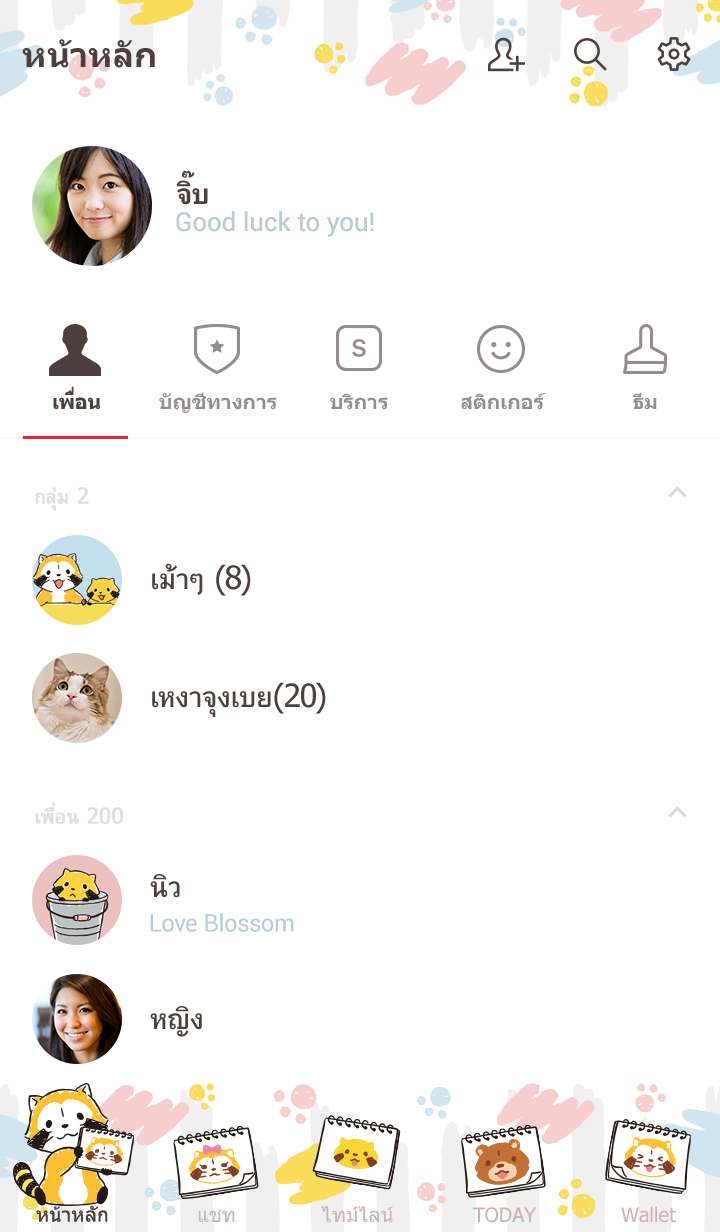Open the settings gear
720x1232 pixels.
click(x=674, y=55)
